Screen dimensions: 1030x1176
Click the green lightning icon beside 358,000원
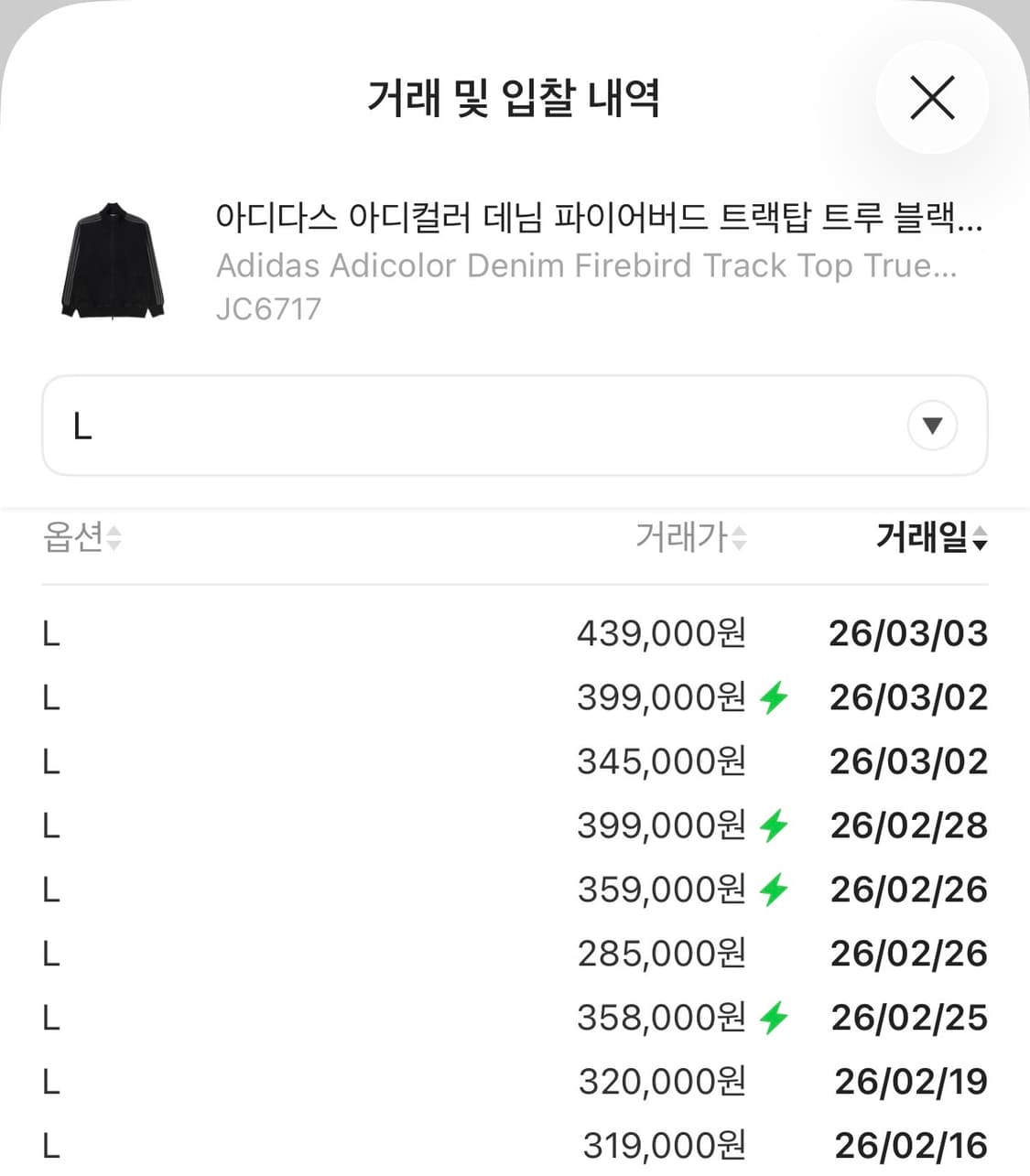coord(775,1017)
